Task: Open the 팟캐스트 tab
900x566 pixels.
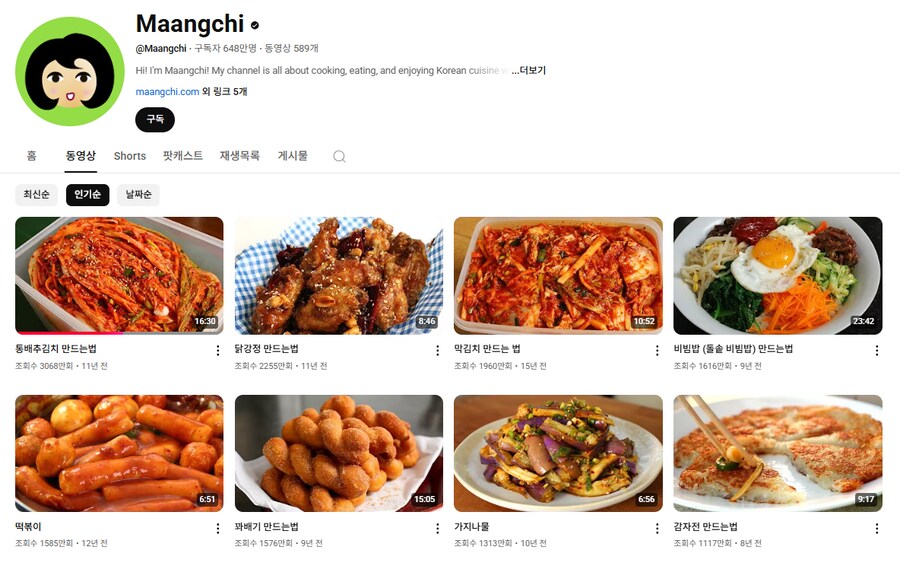Action: 183,156
